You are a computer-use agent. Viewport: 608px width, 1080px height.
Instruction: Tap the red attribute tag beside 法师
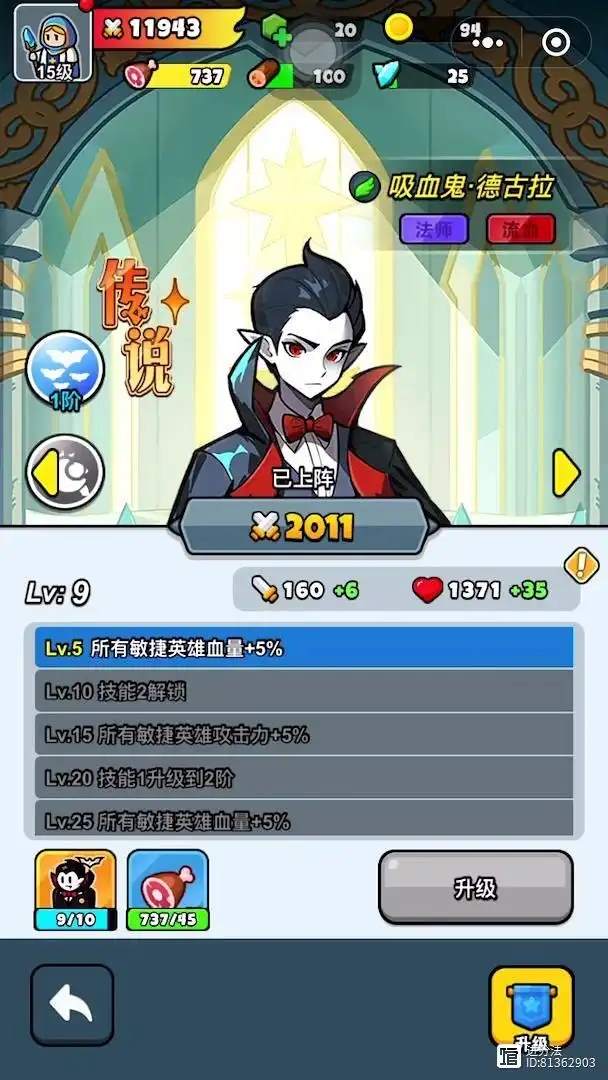pos(520,229)
